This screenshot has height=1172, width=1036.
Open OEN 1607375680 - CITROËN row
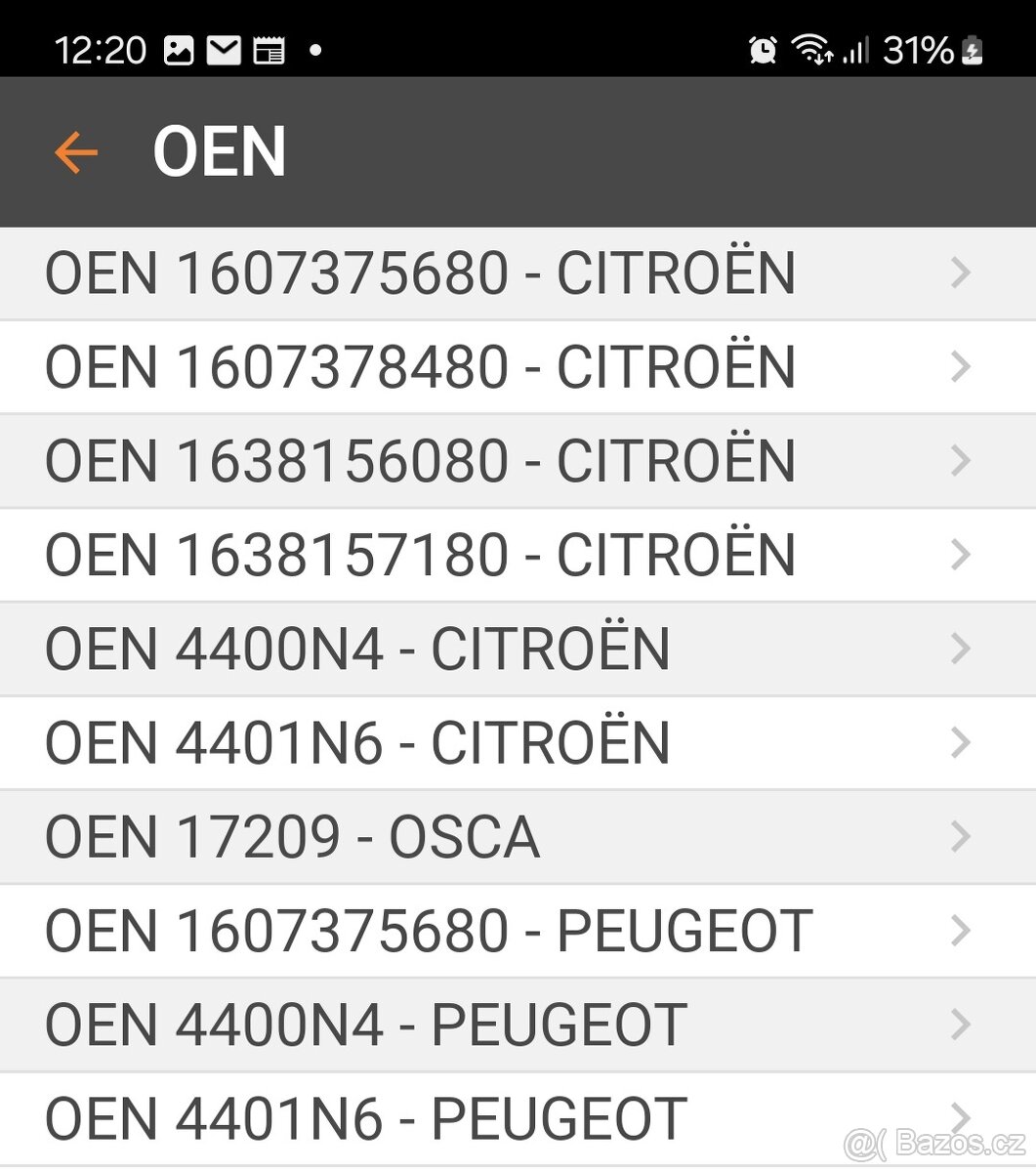tap(420, 273)
